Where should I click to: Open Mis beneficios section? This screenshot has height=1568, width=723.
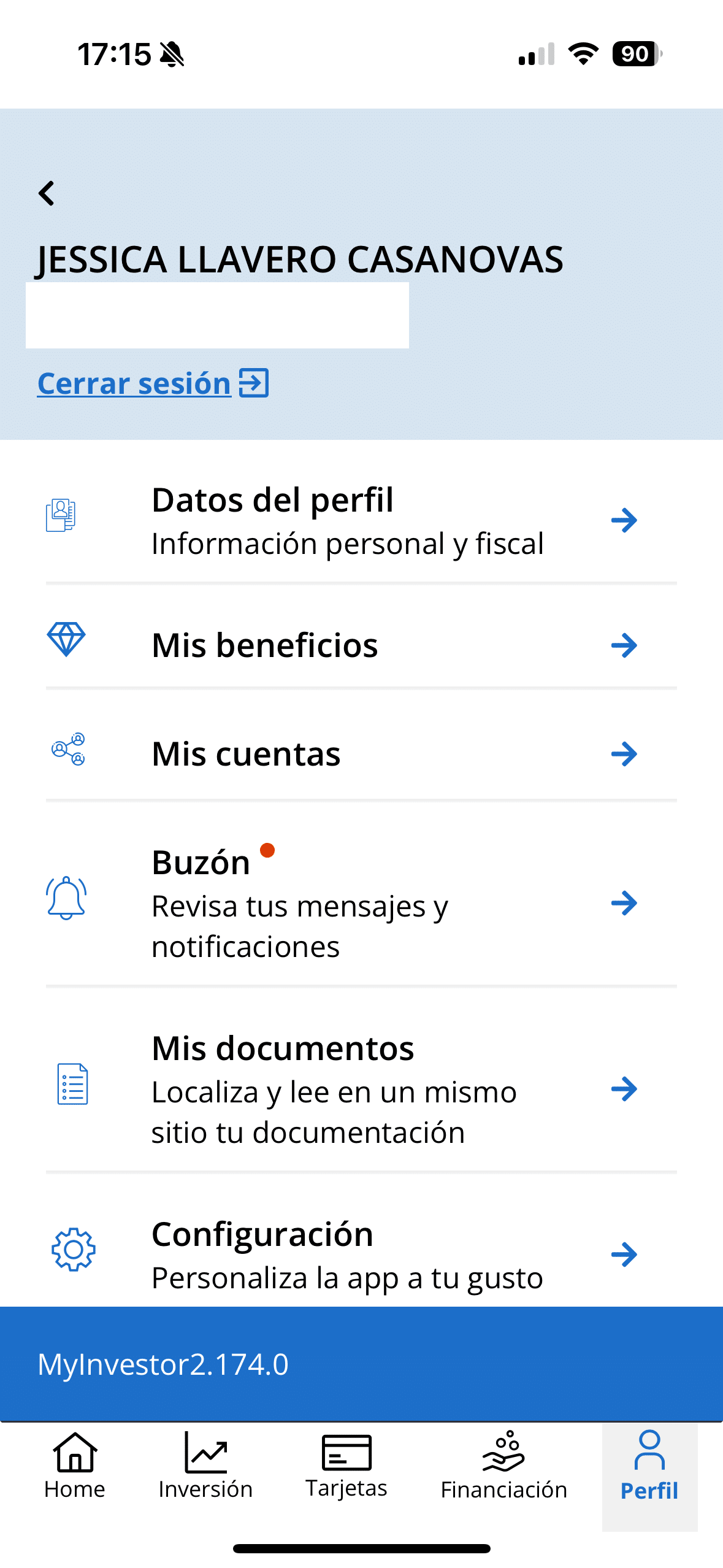pyautogui.click(x=265, y=644)
